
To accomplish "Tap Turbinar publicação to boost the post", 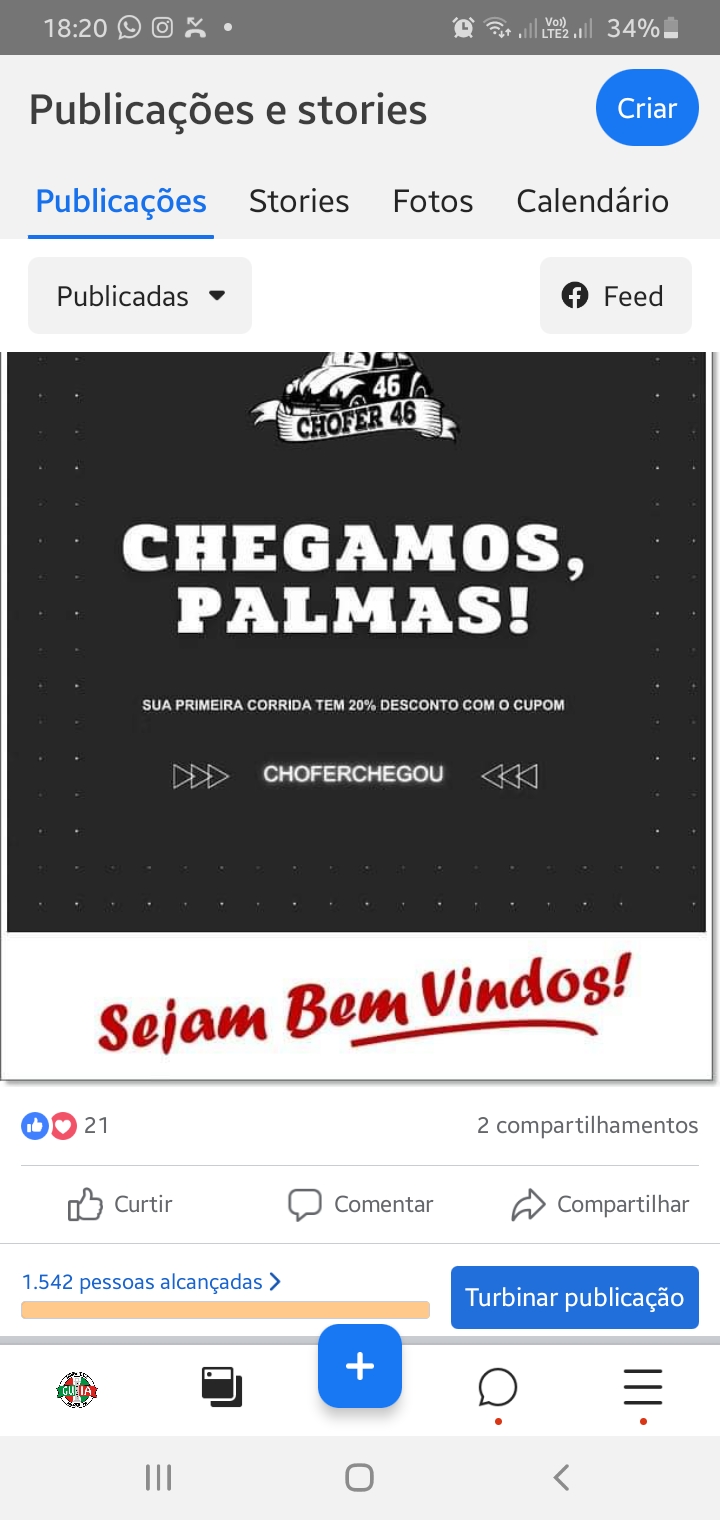I will click(x=574, y=1298).
